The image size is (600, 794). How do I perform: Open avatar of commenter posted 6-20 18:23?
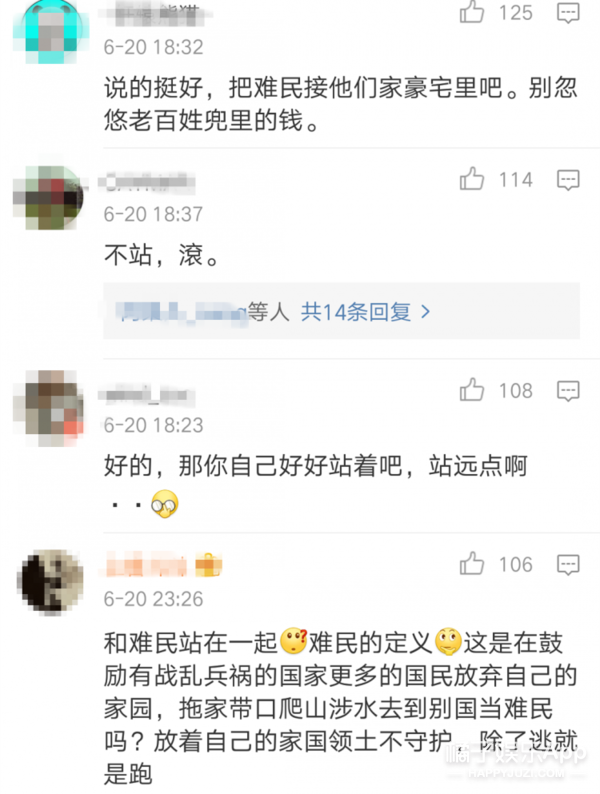(x=50, y=407)
